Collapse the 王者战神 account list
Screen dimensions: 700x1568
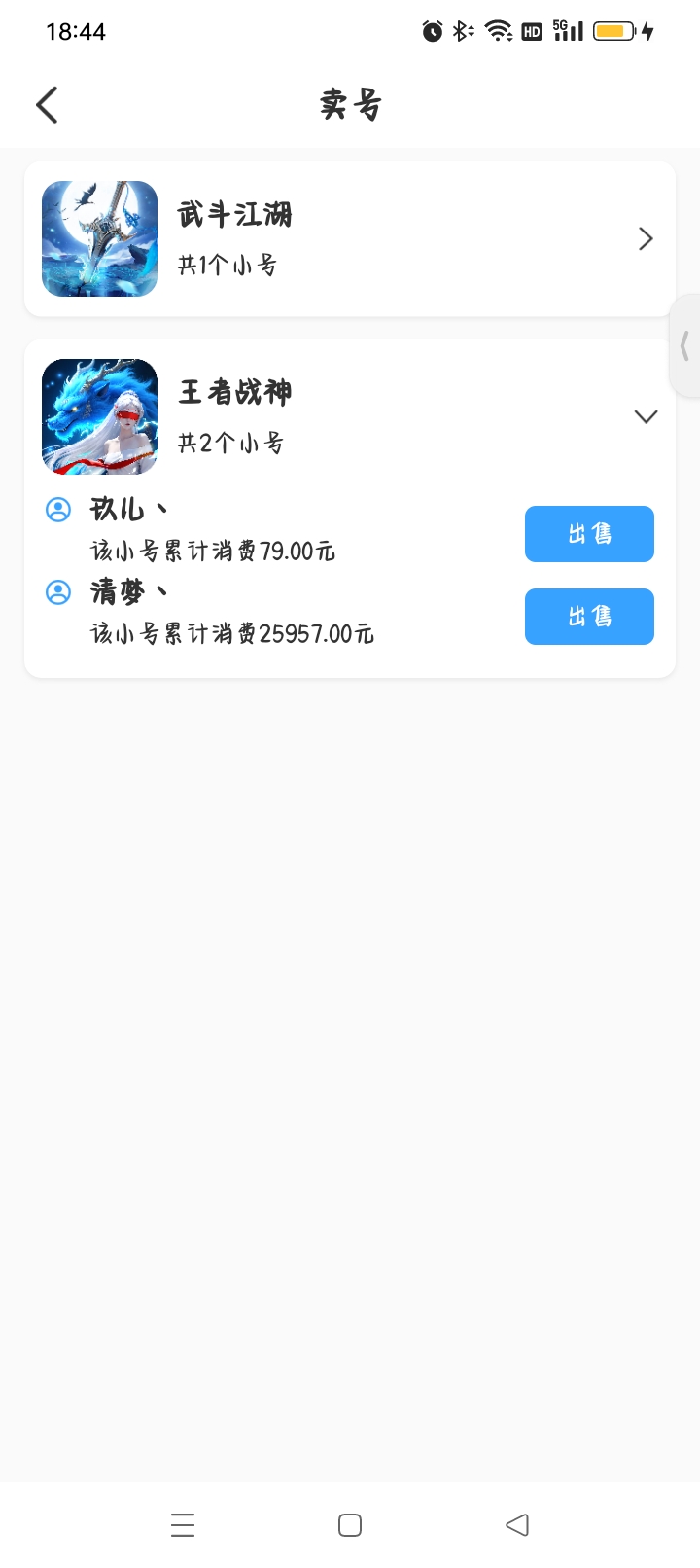(646, 416)
